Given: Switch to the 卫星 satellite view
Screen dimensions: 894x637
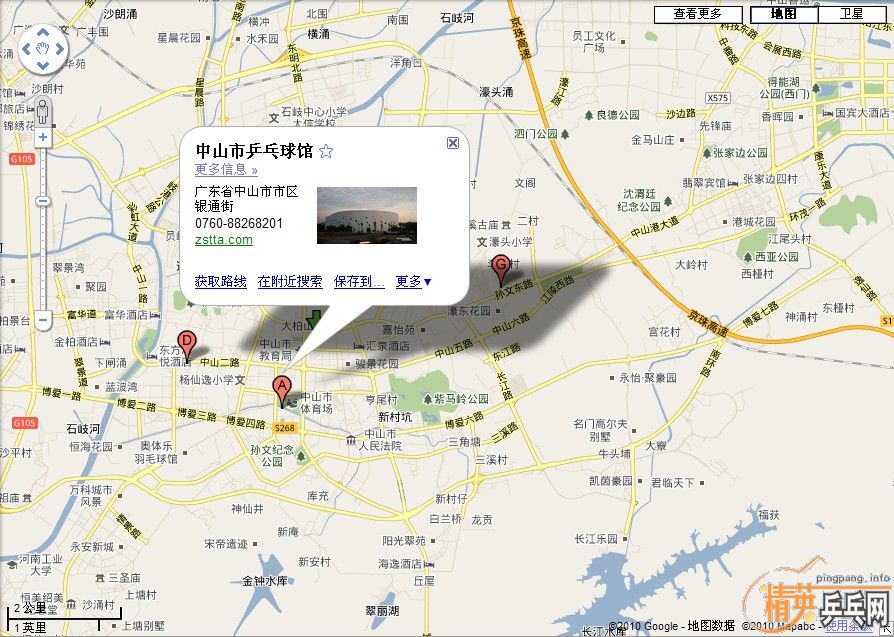Looking at the screenshot, I should pyautogui.click(x=851, y=14).
